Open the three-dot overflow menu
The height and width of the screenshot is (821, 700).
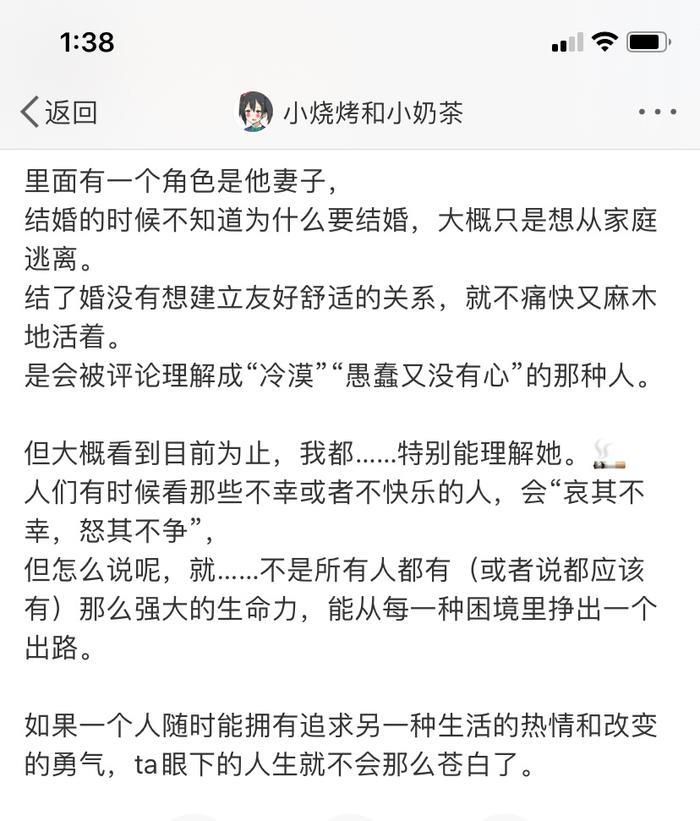click(x=657, y=112)
